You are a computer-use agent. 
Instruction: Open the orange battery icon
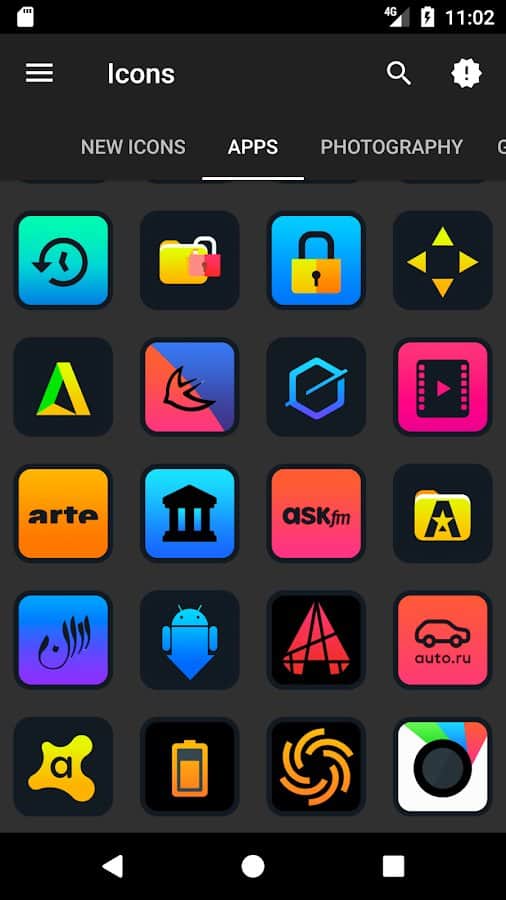(190, 766)
